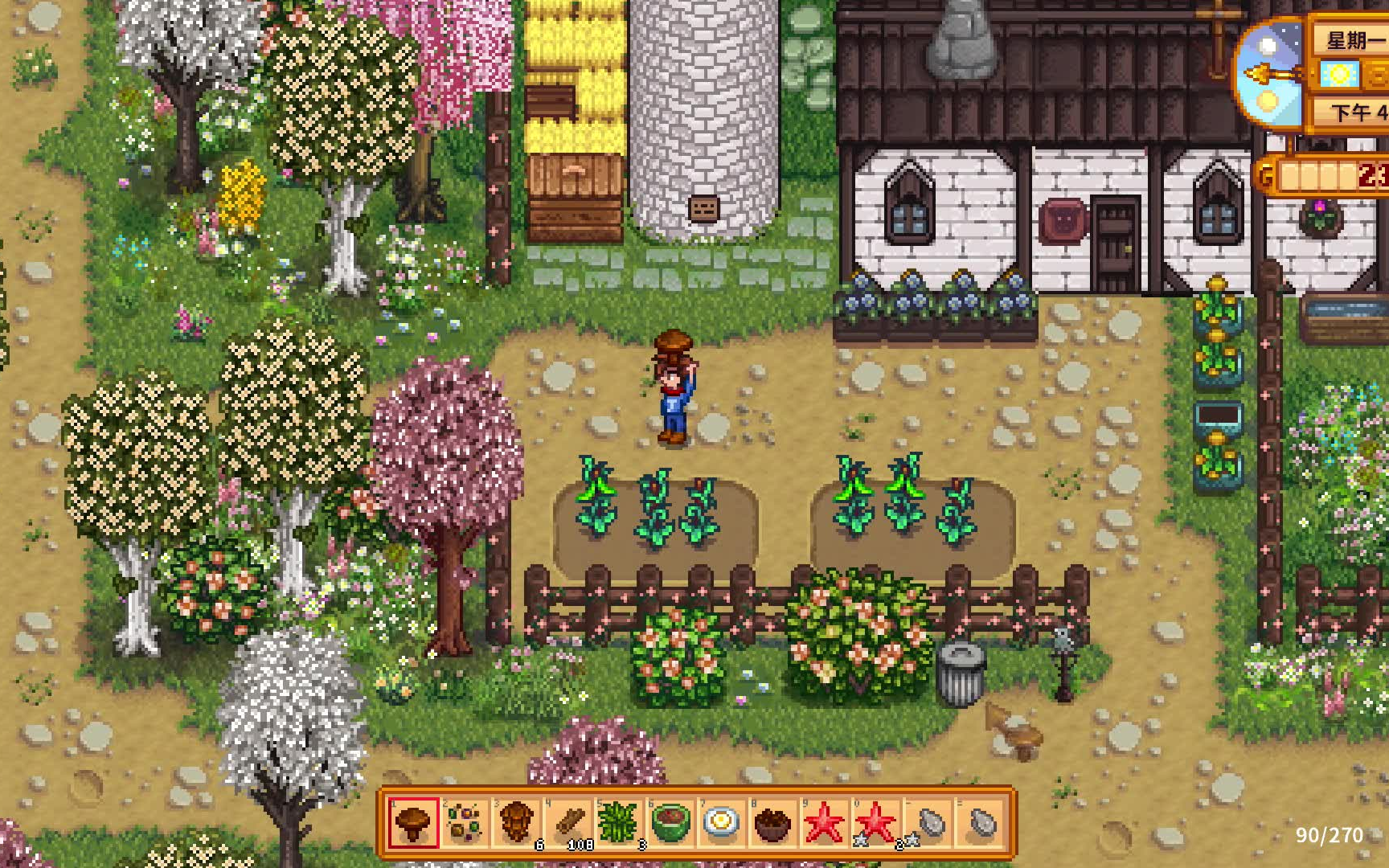Select the green fiber in slot 5

(x=619, y=823)
